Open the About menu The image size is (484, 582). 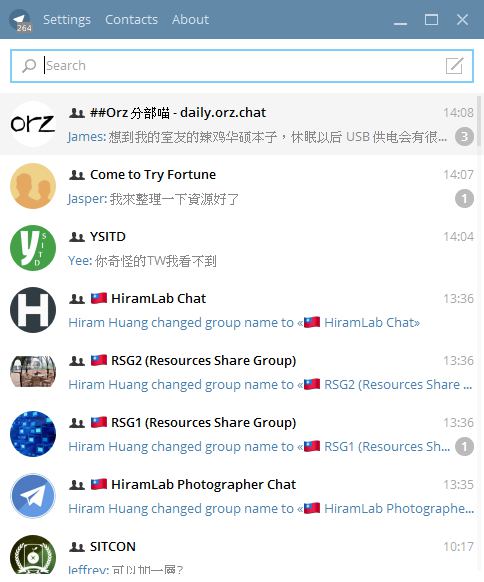point(190,20)
